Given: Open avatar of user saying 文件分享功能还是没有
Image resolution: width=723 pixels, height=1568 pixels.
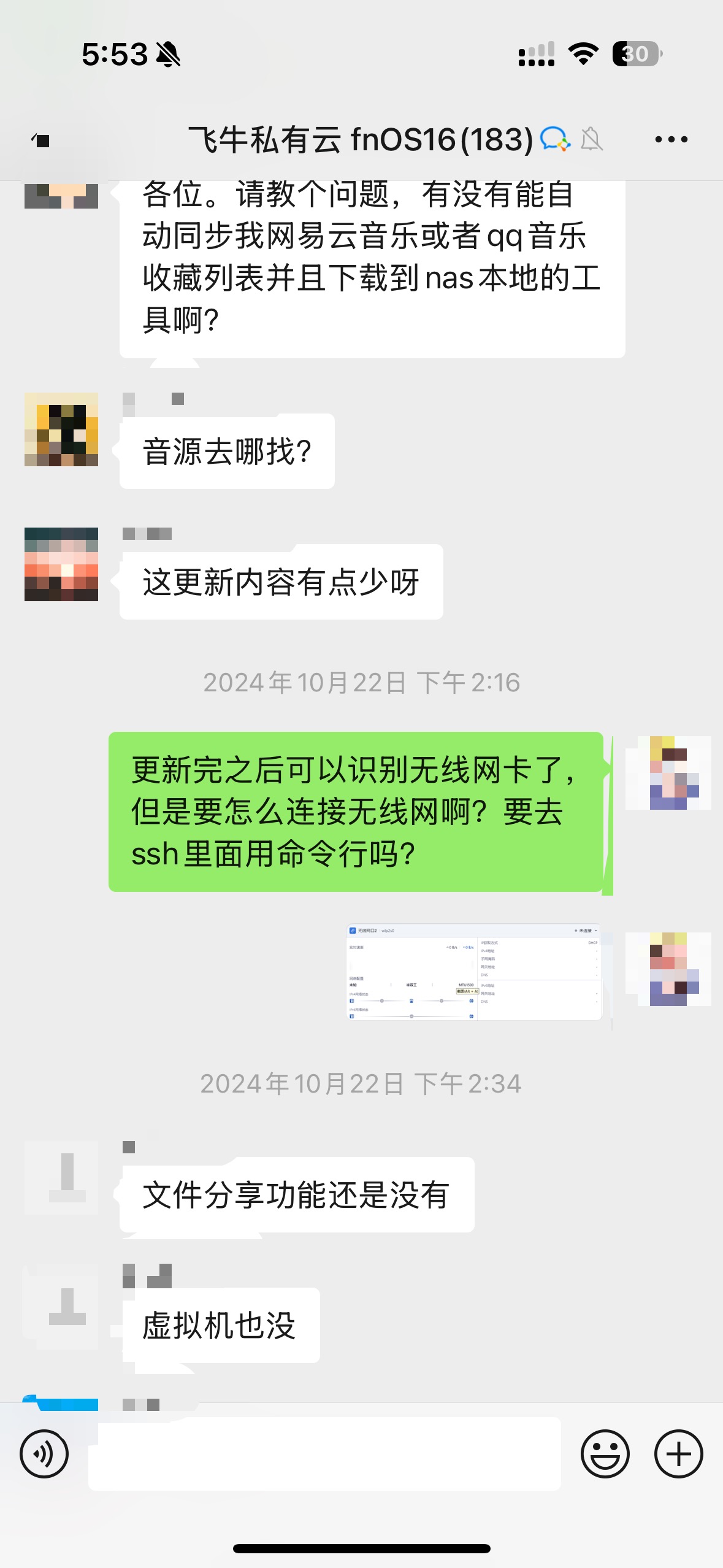Looking at the screenshot, I should [61, 1177].
